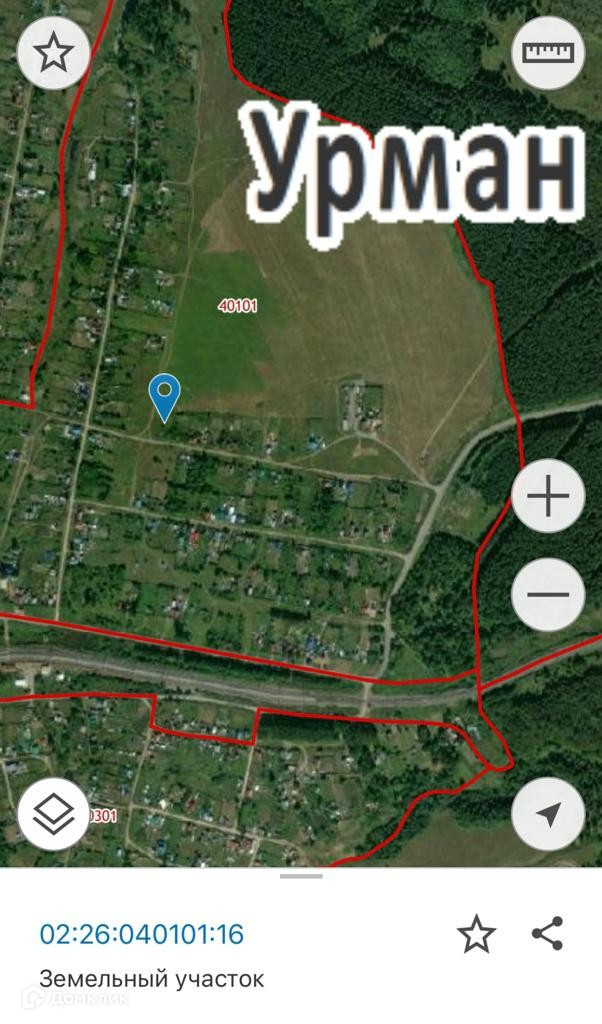
Task: Open favorites with the star button on the map
Action: click(53, 53)
